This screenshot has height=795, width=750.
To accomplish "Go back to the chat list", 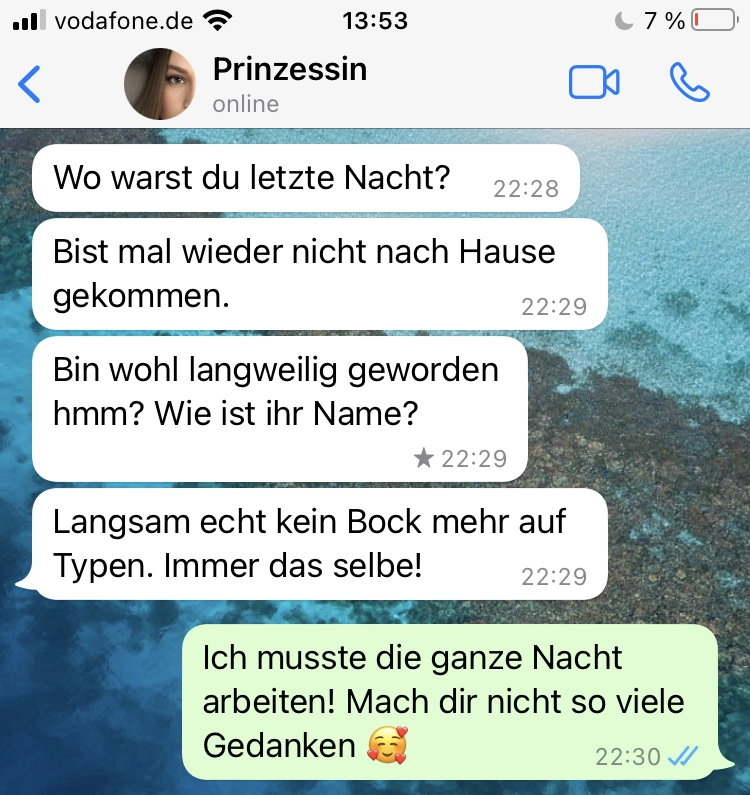I will point(30,85).
